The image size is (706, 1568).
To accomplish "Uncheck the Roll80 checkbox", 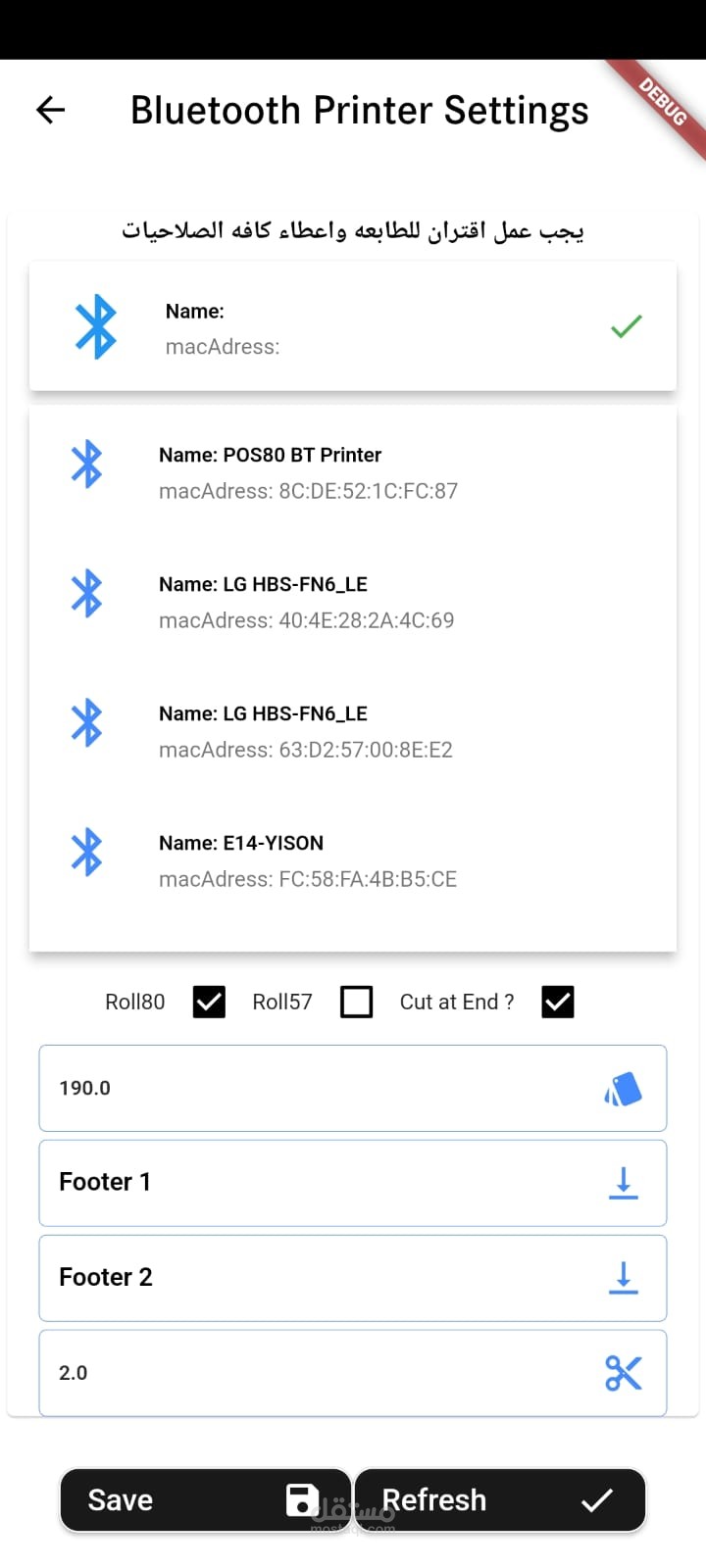I will coord(209,1002).
